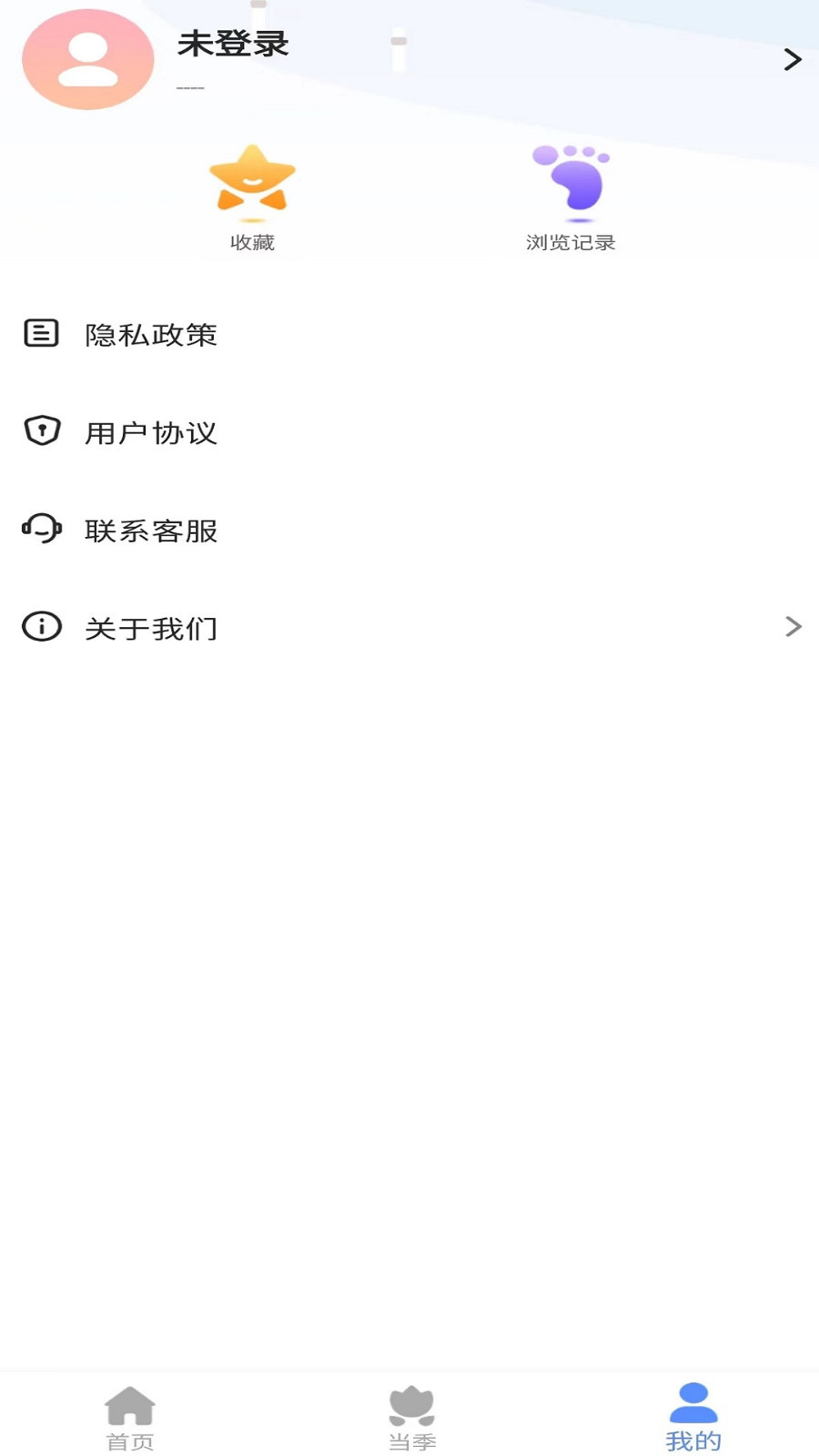Expand the profile row chevron

[x=793, y=59]
